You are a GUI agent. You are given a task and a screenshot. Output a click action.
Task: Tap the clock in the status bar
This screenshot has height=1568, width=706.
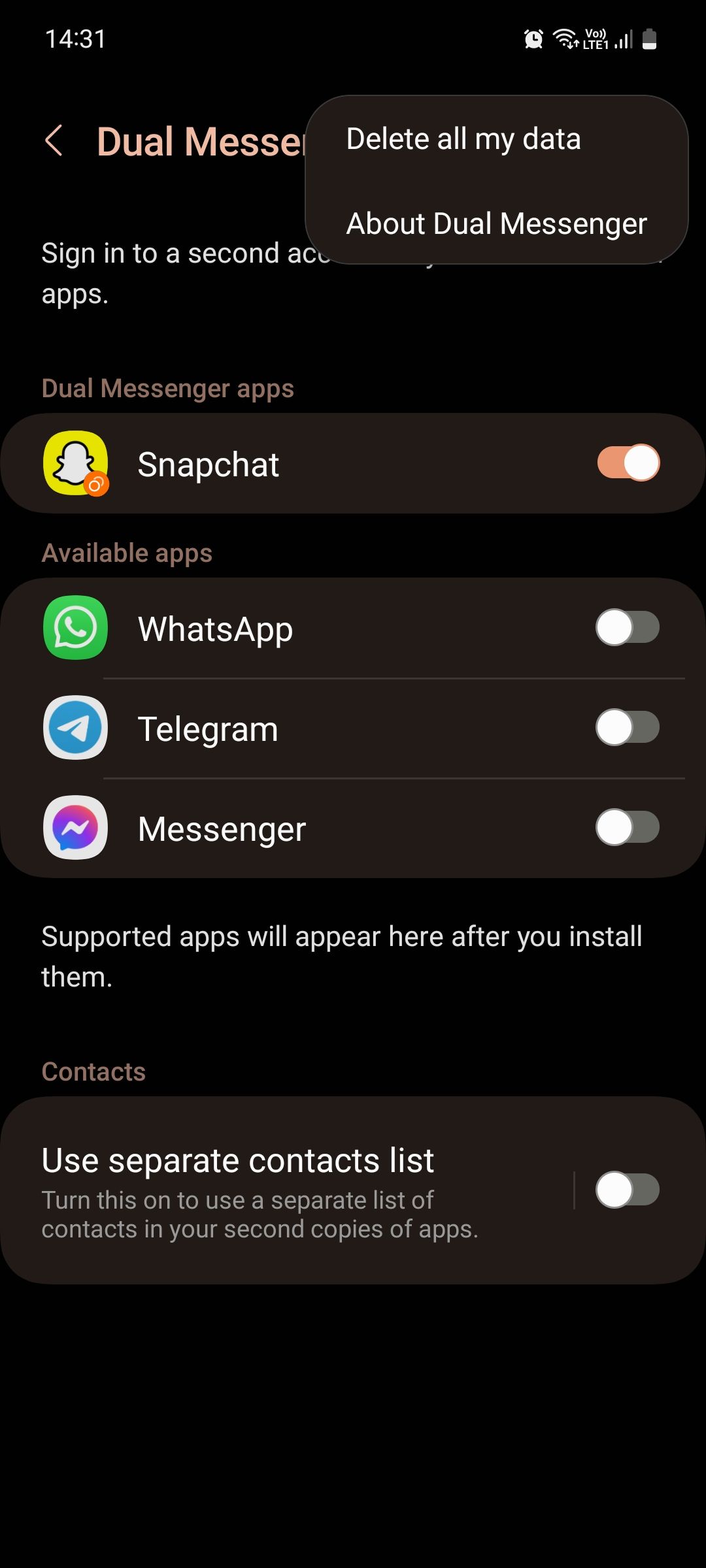tap(74, 39)
